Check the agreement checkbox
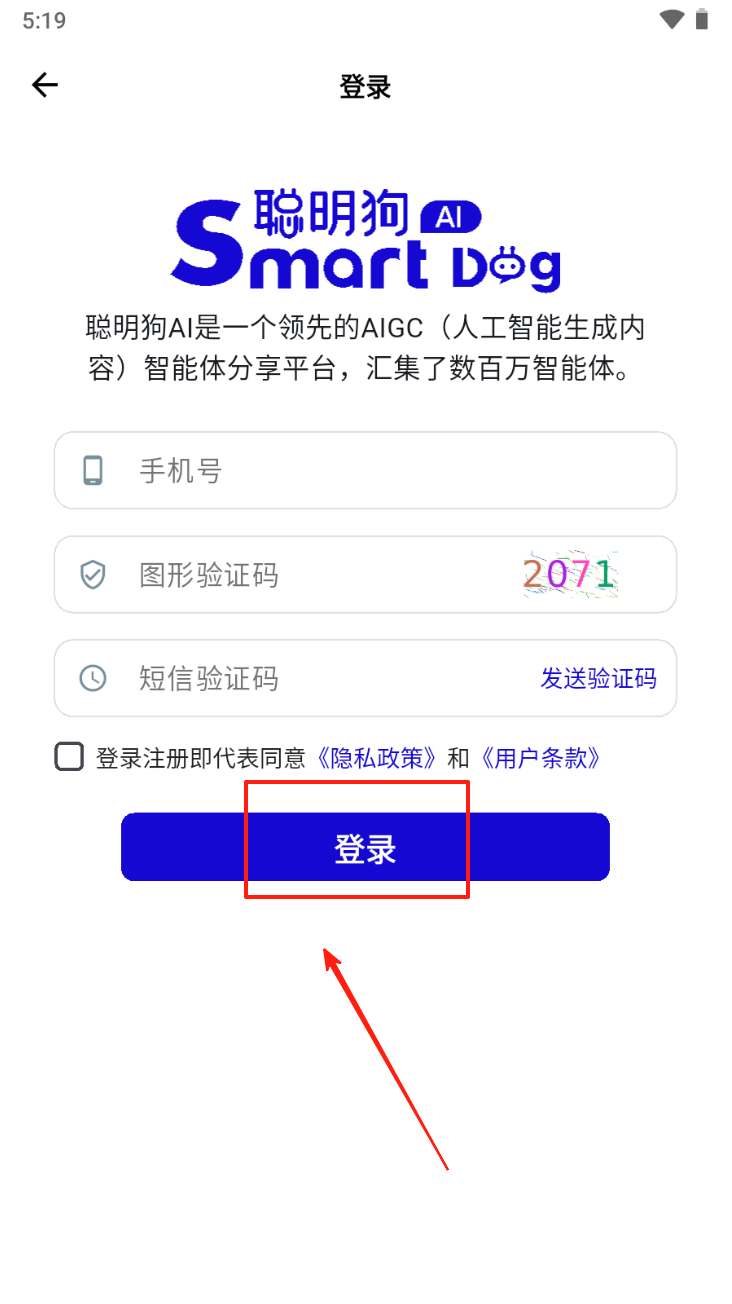Image resolution: width=732 pixels, height=1304 pixels. click(x=69, y=757)
